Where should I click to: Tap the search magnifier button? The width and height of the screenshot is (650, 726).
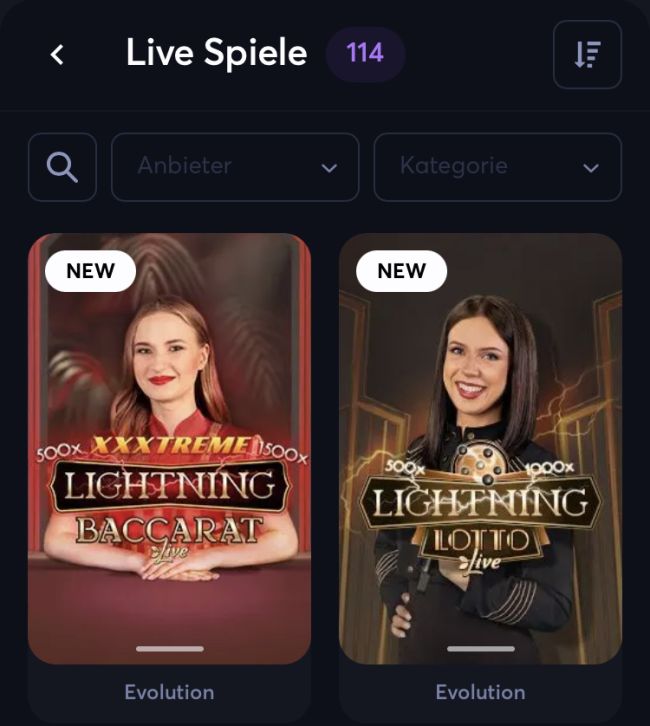coord(62,167)
